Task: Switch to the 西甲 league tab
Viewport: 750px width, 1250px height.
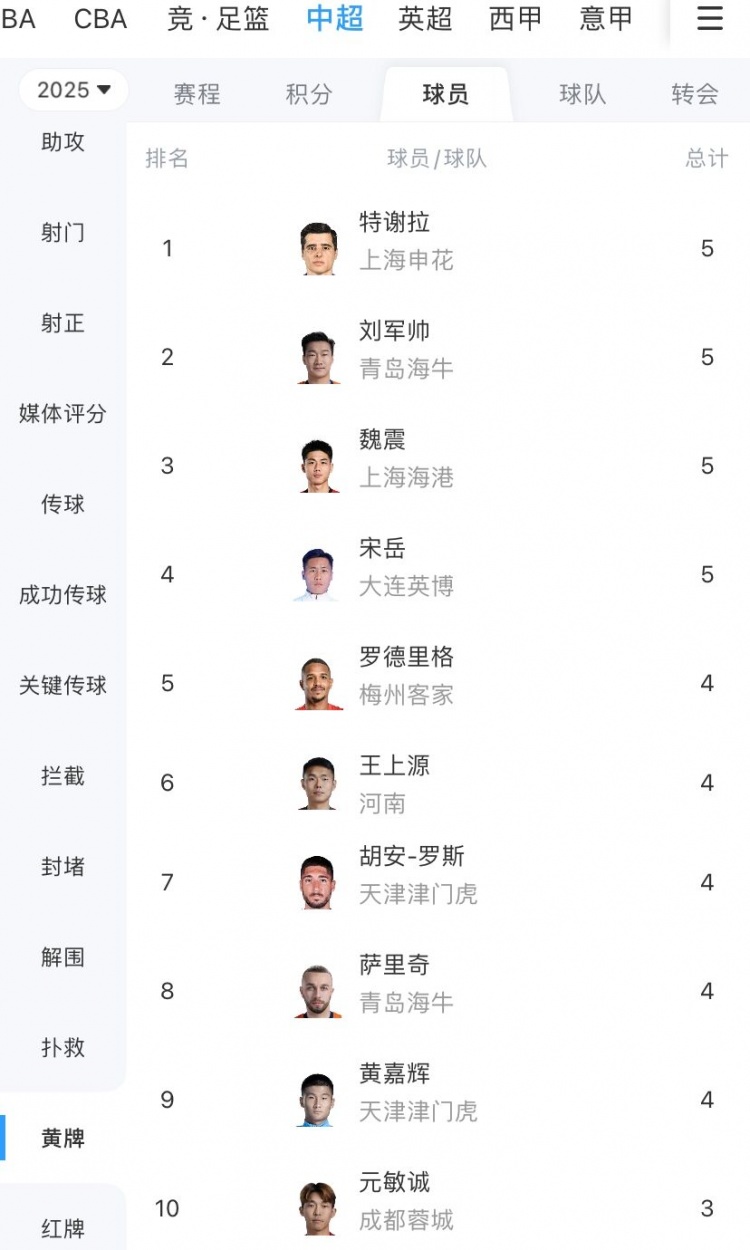Action: click(x=515, y=19)
